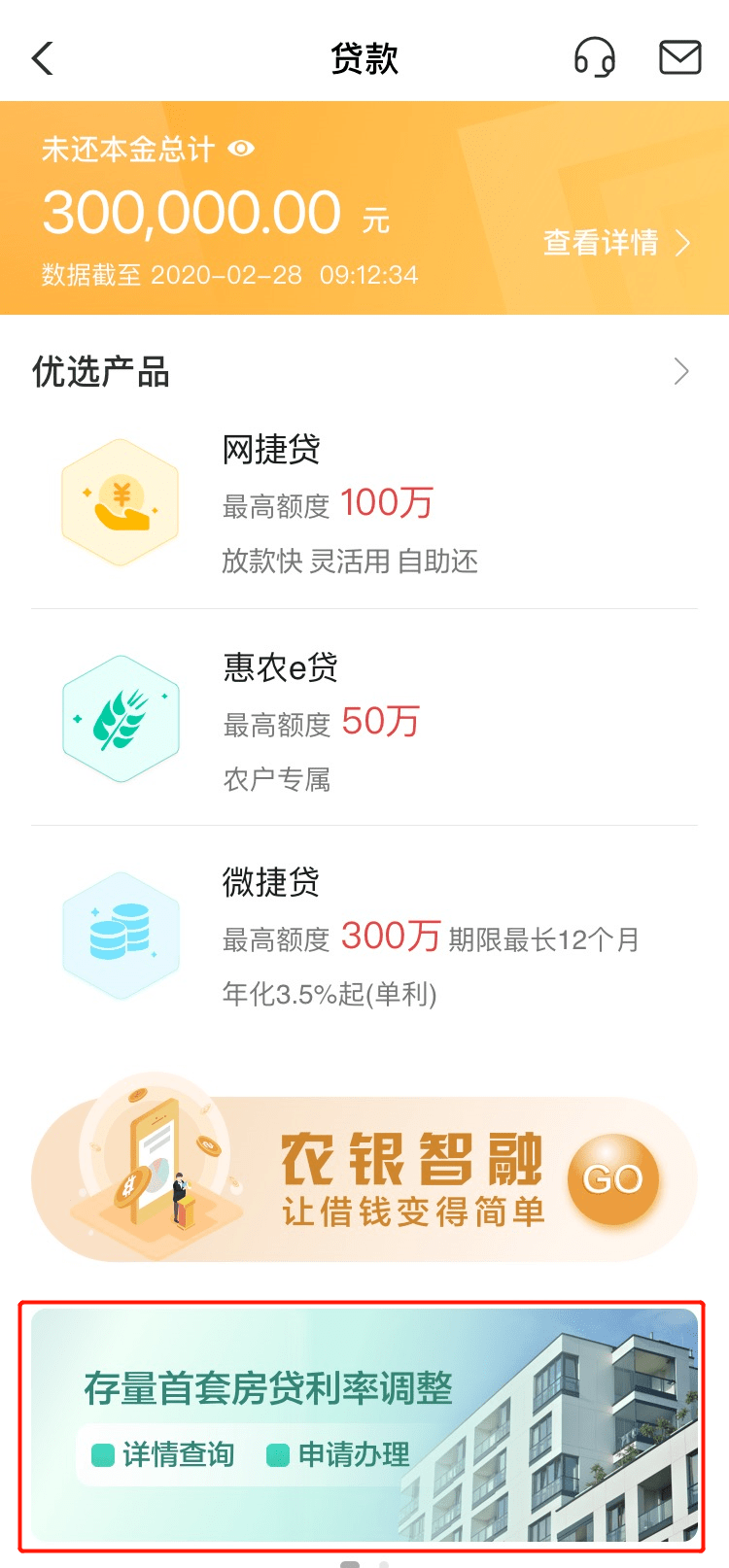Toggle the green marker next to 申请办理
Image resolution: width=729 pixels, height=1568 pixels.
pos(280,1455)
